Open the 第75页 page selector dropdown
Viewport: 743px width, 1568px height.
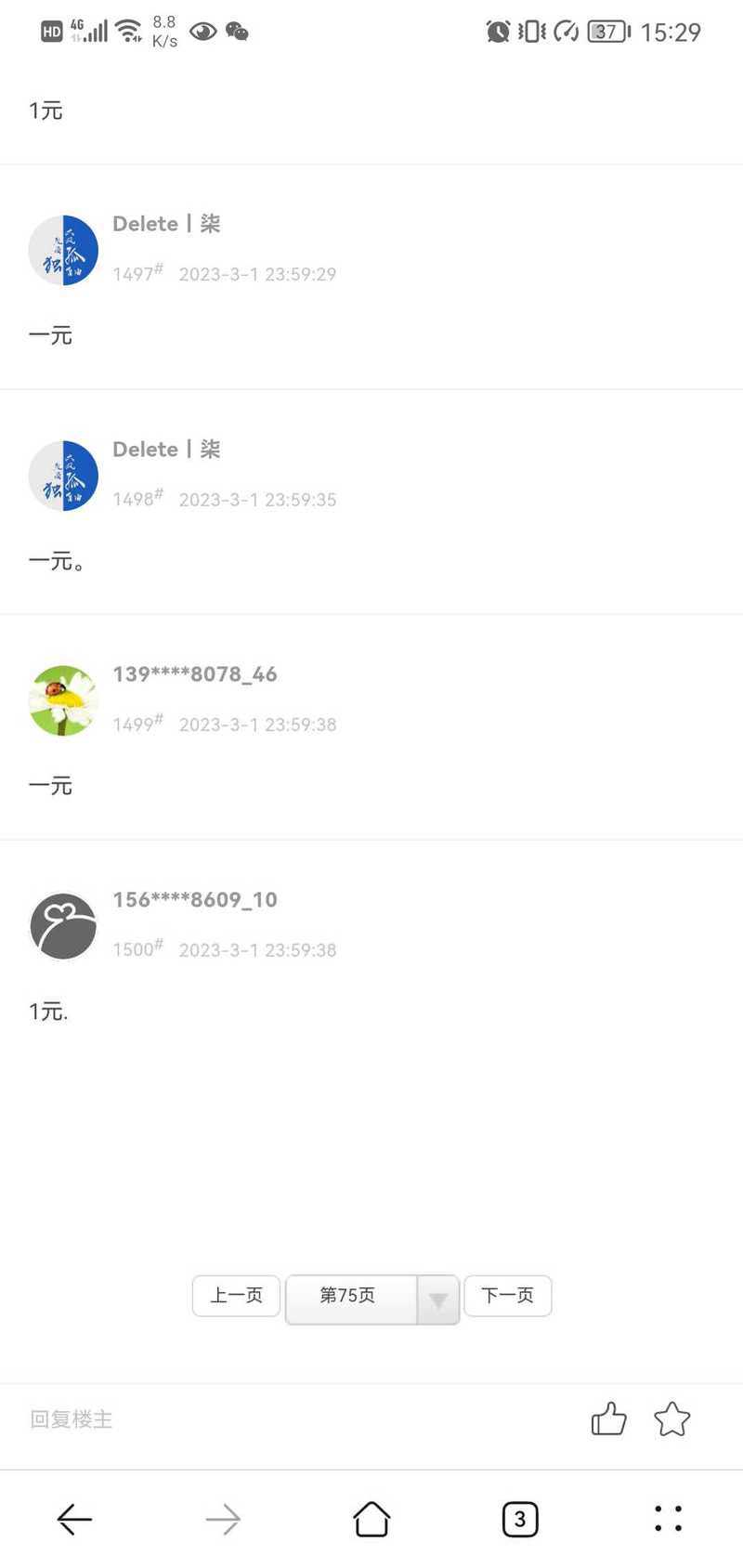click(371, 1299)
